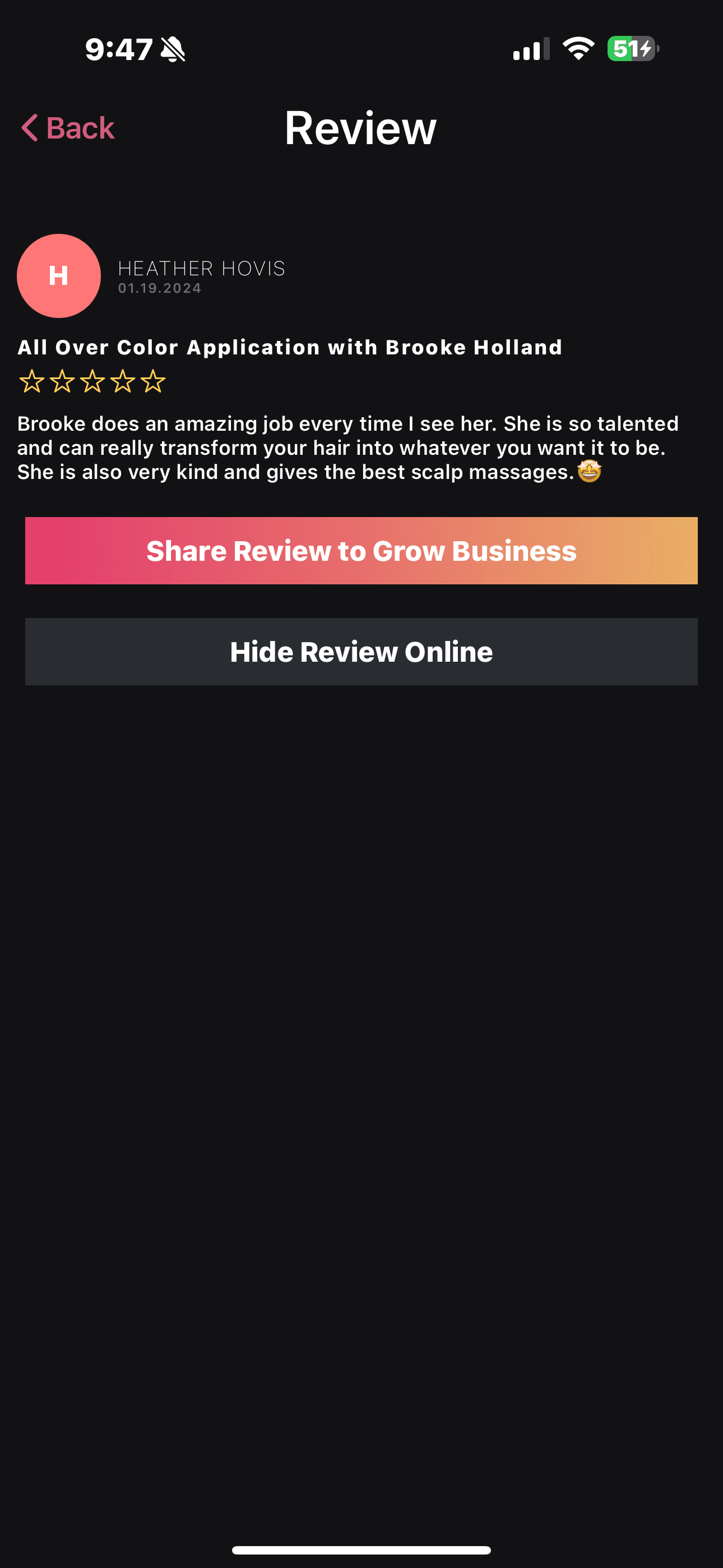Tap Heather Hovis's avatar circle
The image size is (723, 1568).
(58, 275)
